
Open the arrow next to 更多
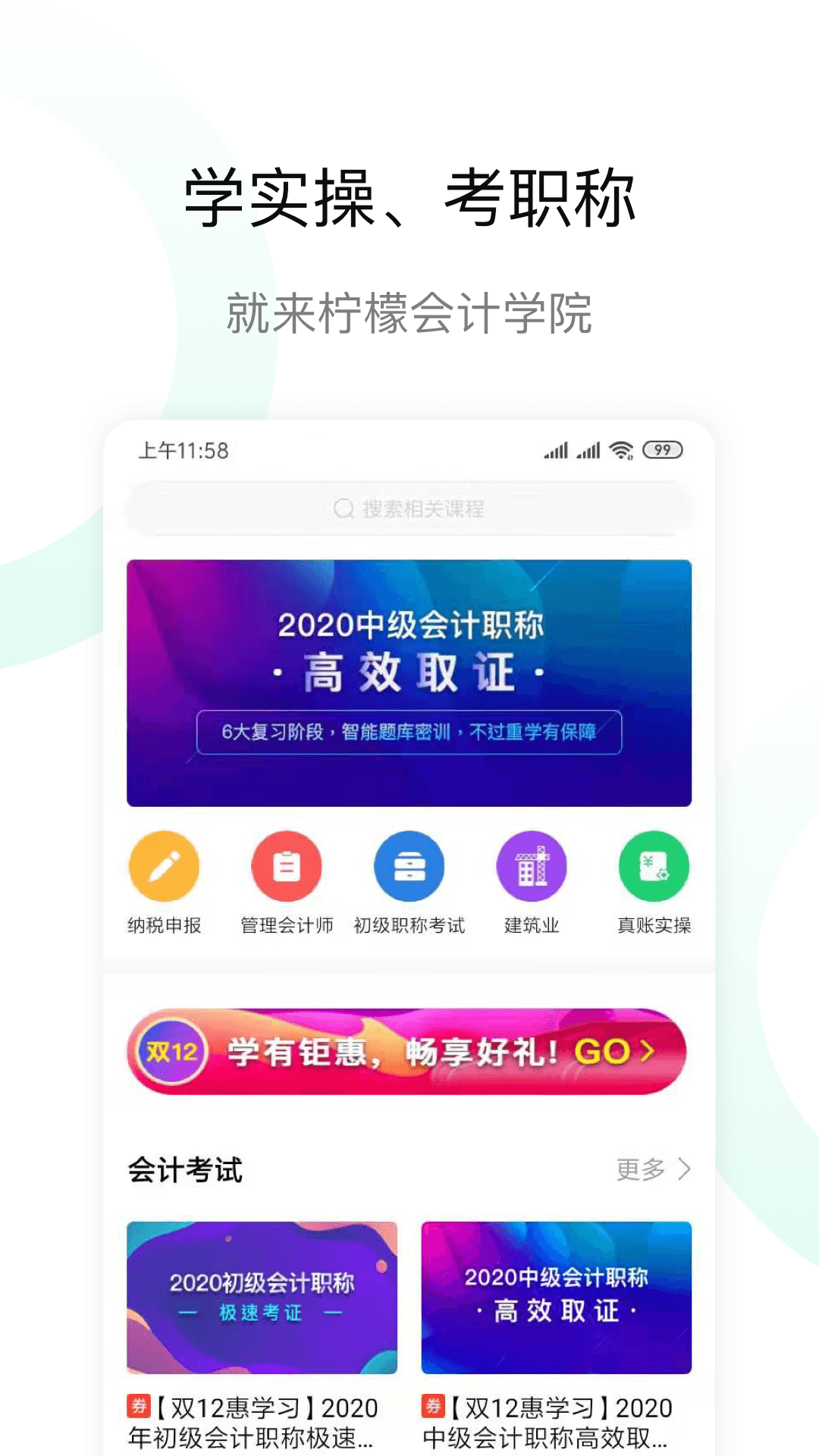pos(682,1169)
